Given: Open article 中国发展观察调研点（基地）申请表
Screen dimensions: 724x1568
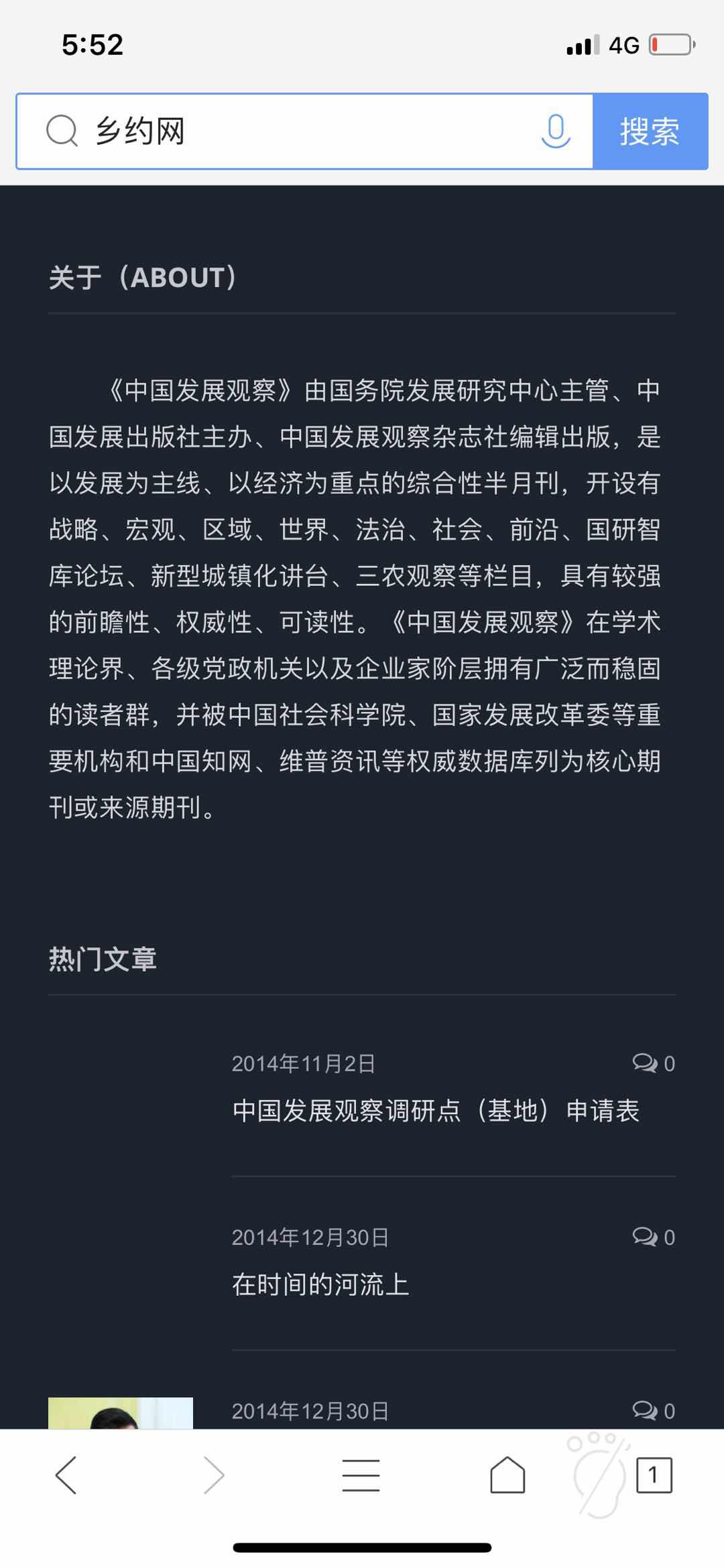Looking at the screenshot, I should (436, 1111).
